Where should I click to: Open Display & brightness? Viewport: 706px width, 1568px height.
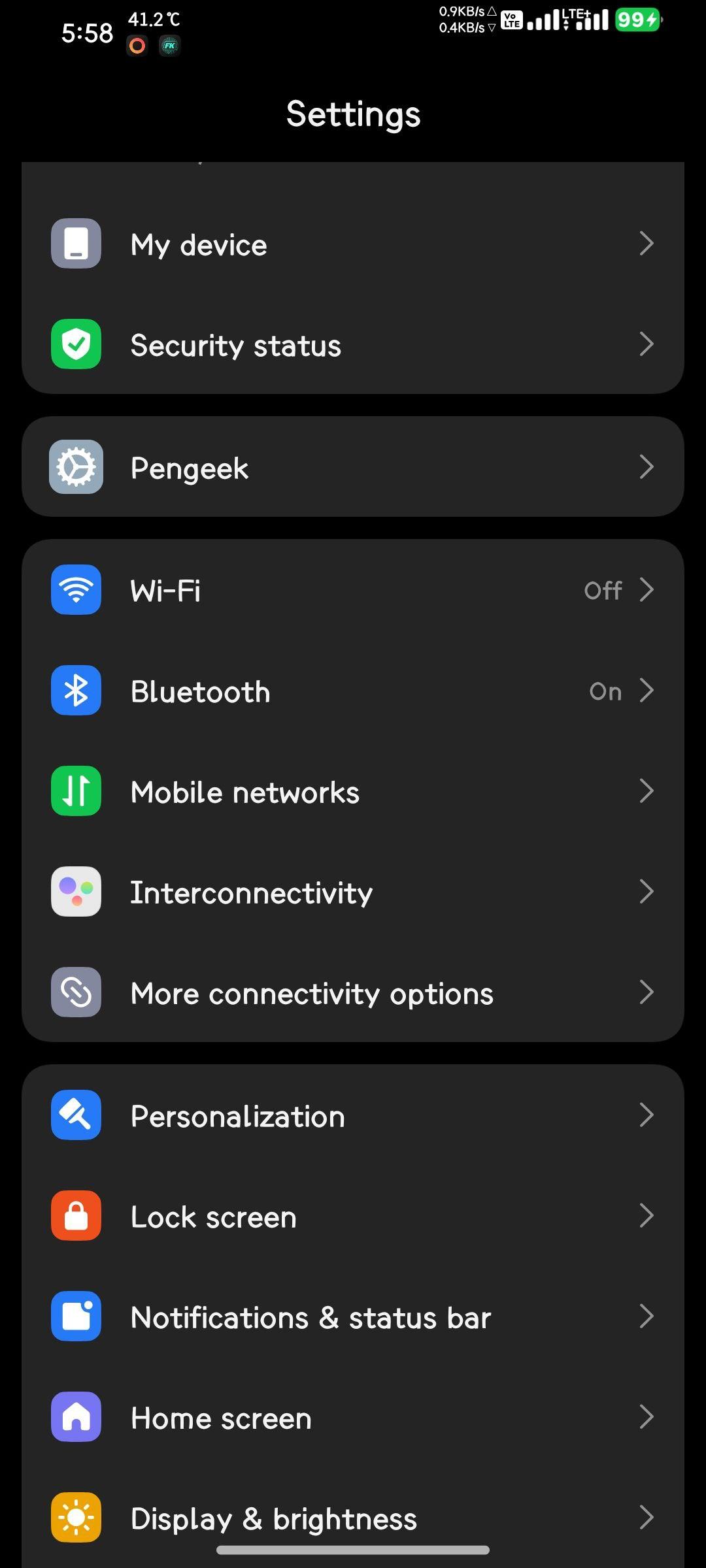pyautogui.click(x=353, y=1518)
